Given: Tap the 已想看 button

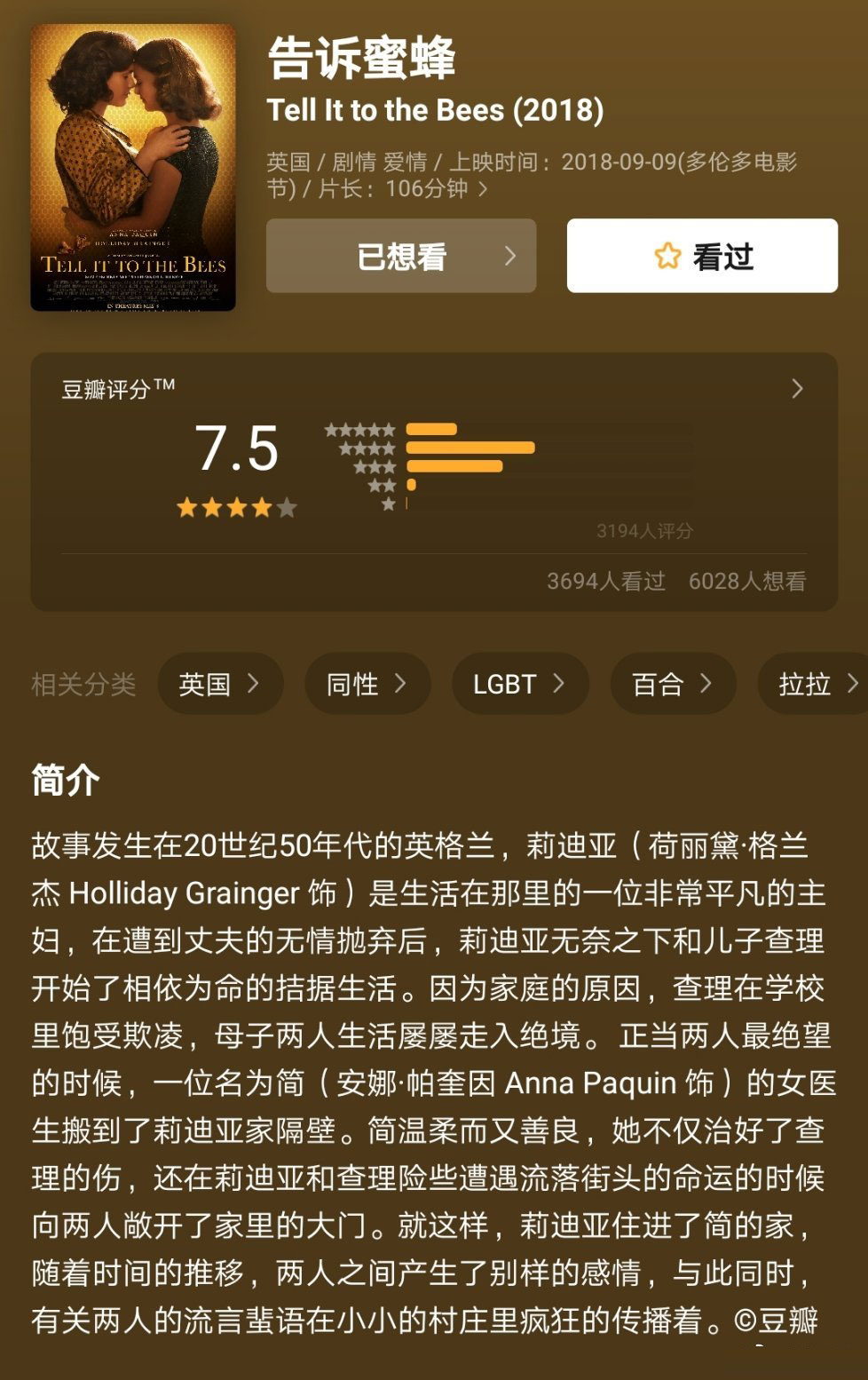Looking at the screenshot, I should pyautogui.click(x=401, y=256).
